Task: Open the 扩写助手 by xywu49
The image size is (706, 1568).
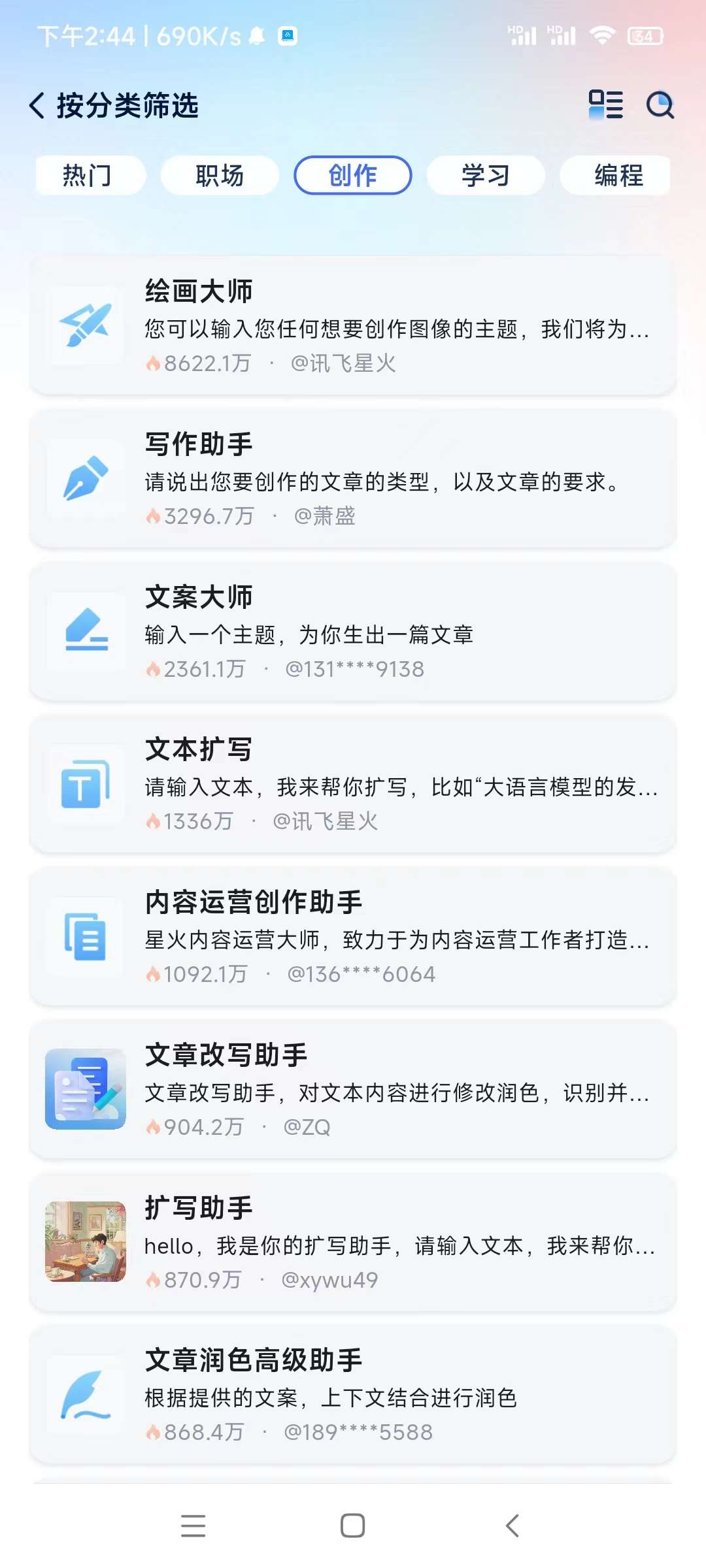Action: tap(353, 1243)
